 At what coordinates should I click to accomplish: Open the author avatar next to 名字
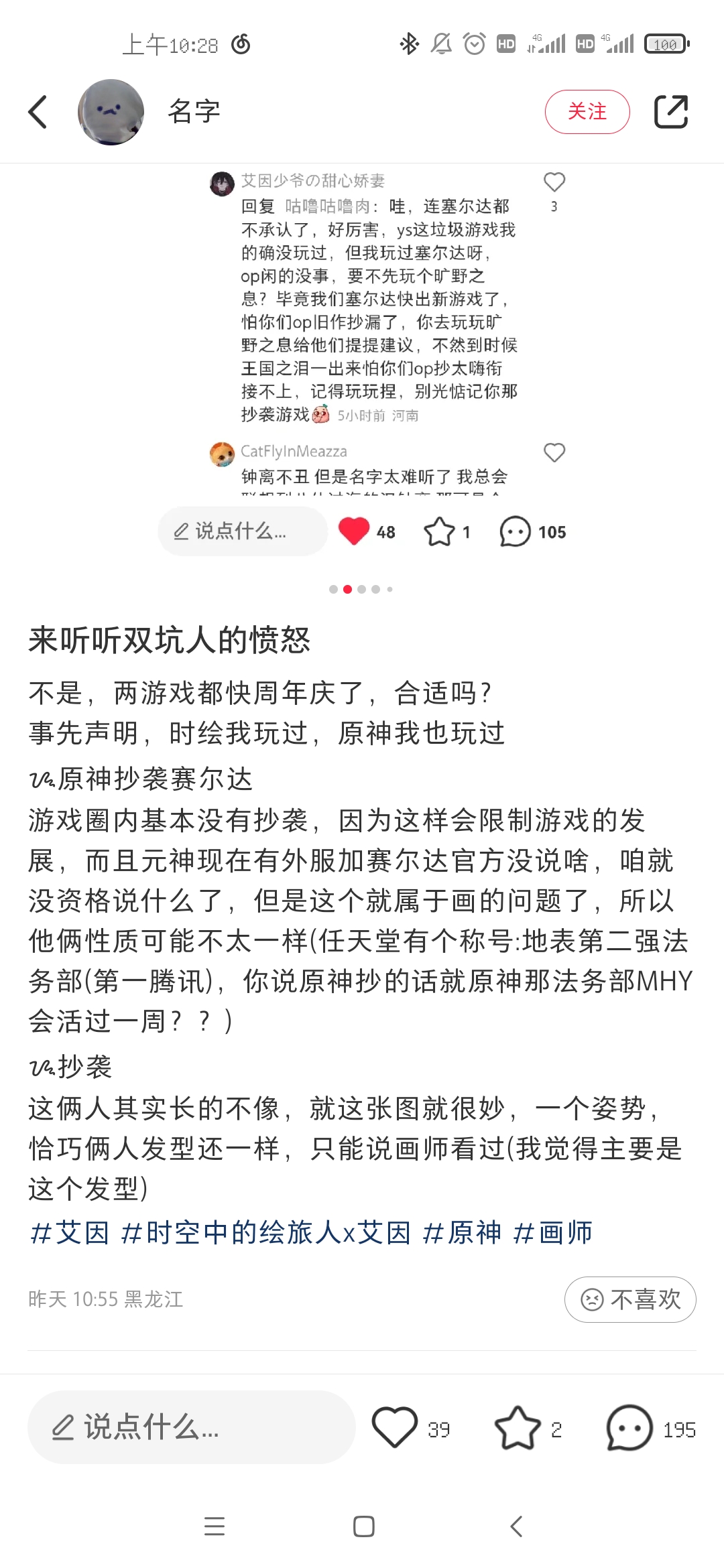click(x=111, y=112)
